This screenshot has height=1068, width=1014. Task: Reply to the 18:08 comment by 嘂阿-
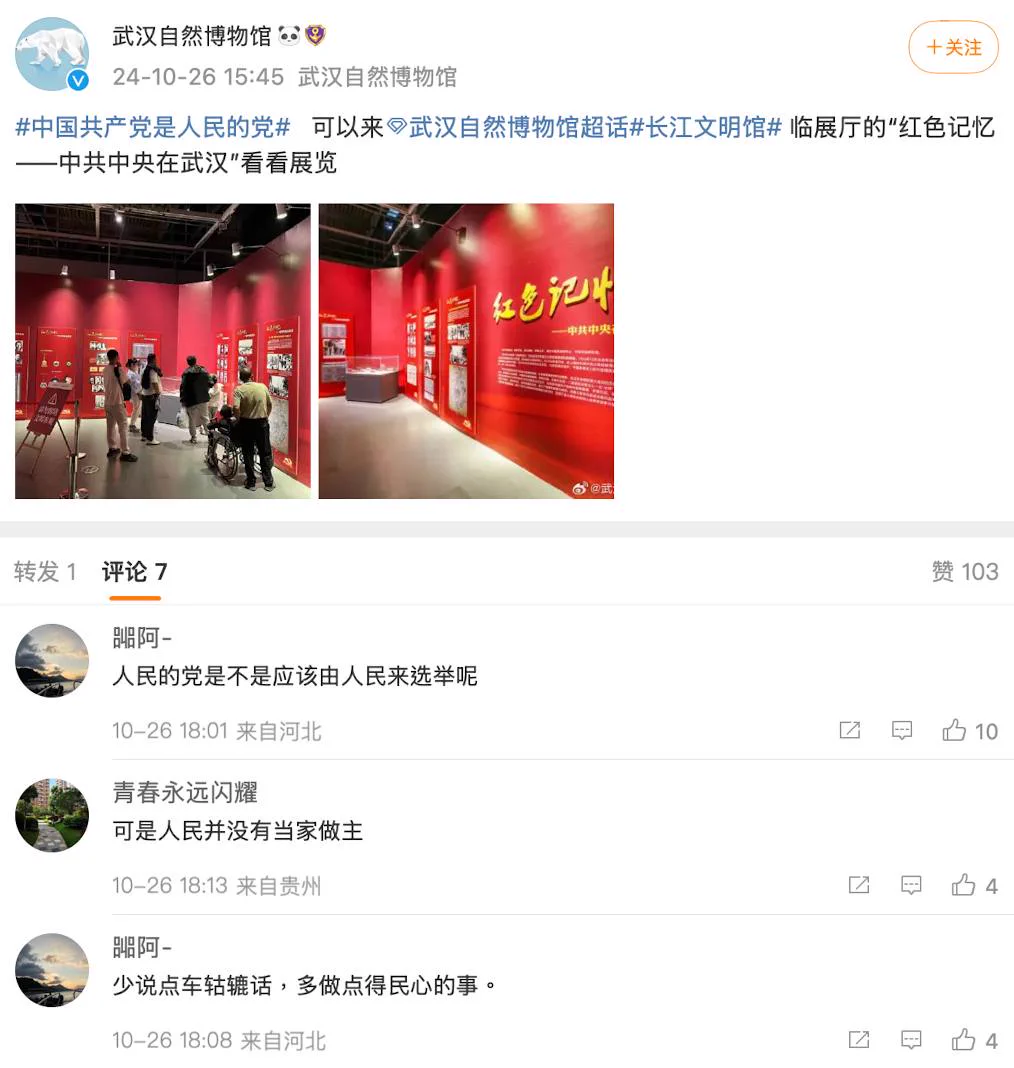911,1040
